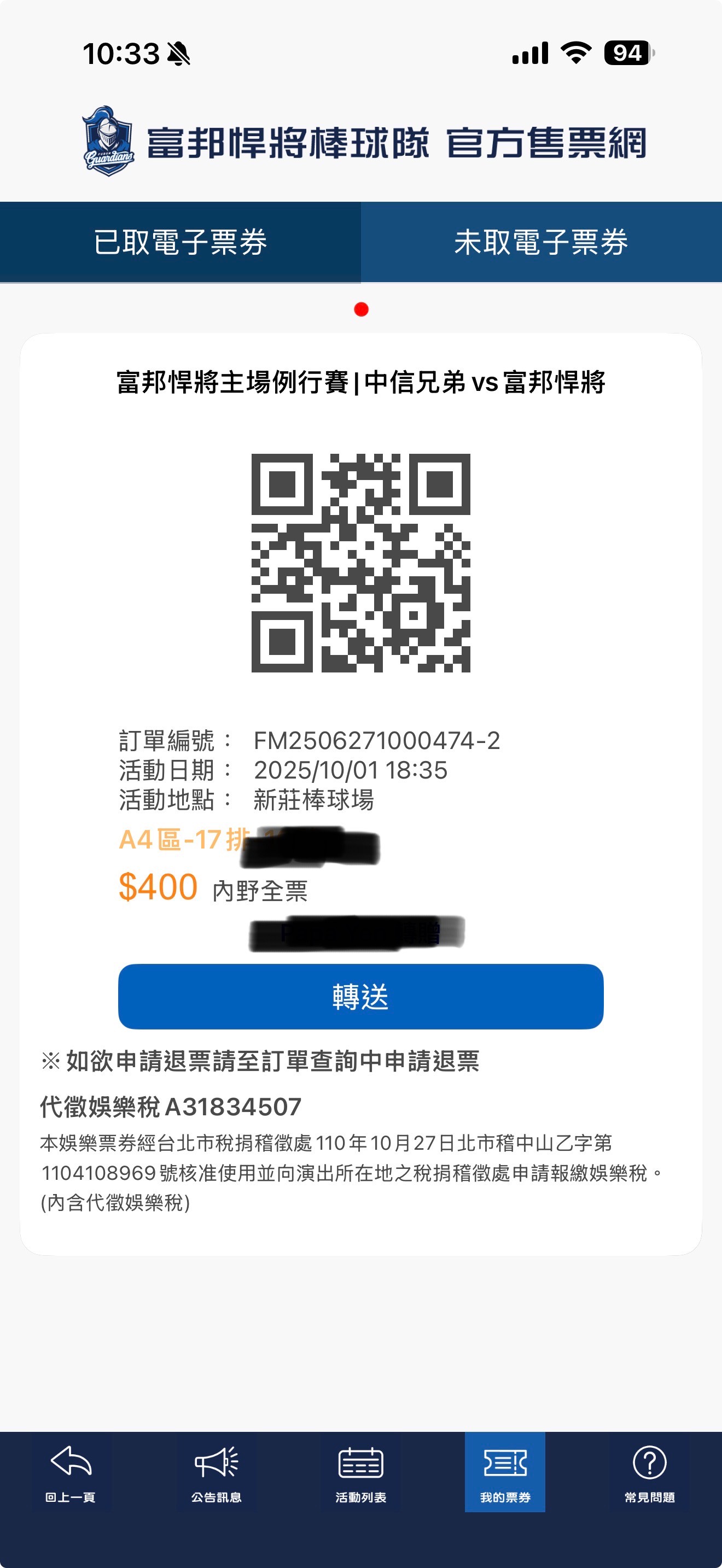Select the 我的票券 tab

tap(505, 1472)
